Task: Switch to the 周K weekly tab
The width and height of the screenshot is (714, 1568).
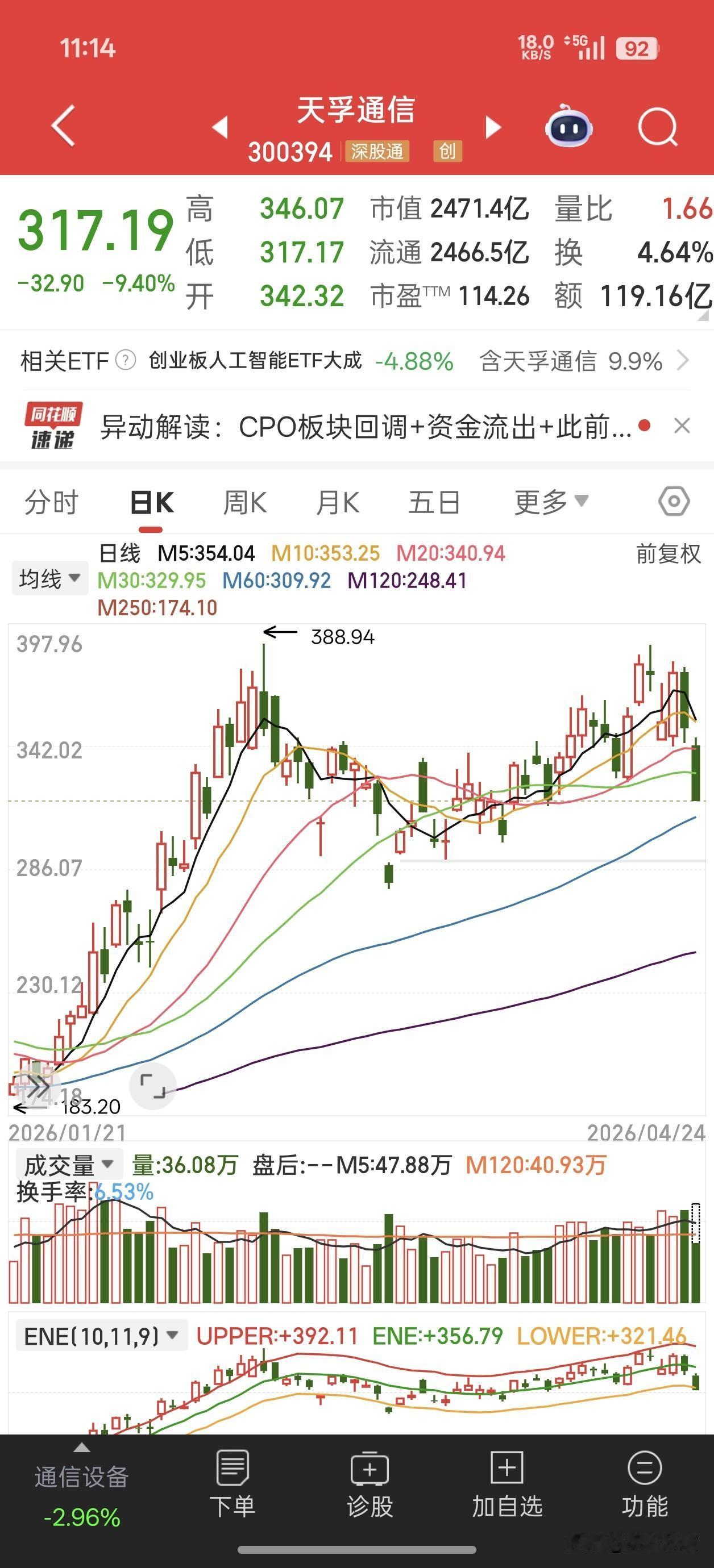Action: pos(244,502)
